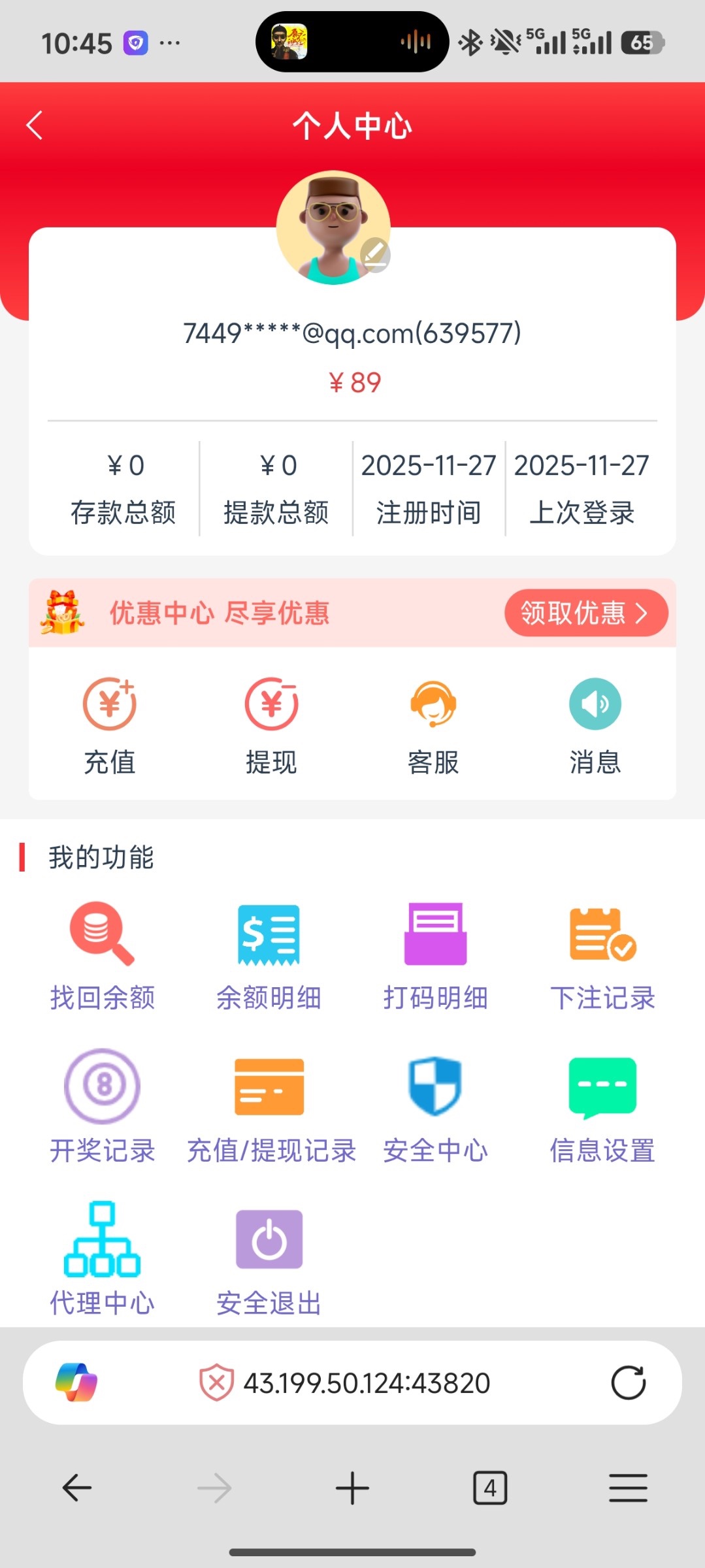Screen dimensions: 705x1568
Task: View 余额明细
Action: coord(269,955)
